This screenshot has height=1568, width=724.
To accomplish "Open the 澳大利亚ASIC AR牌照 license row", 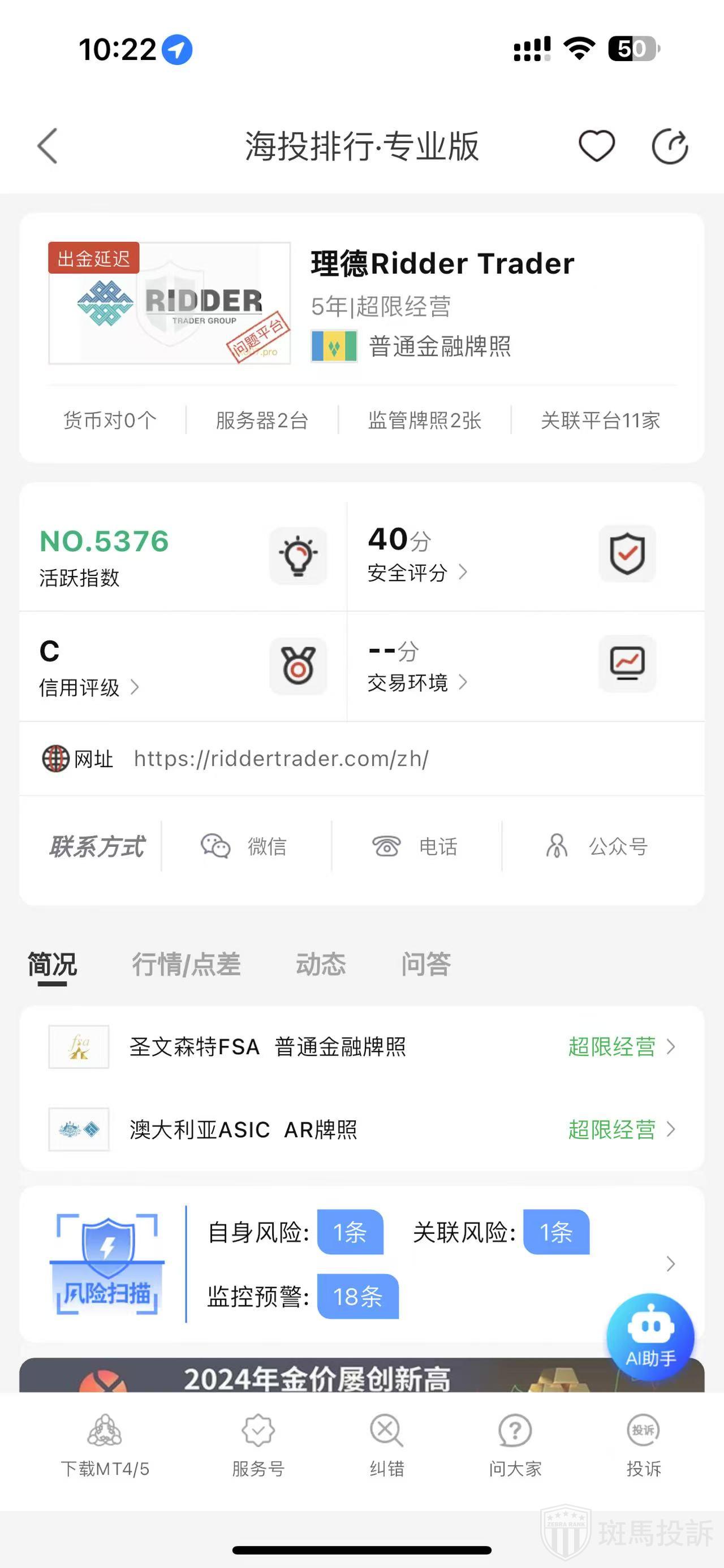I will coord(361,1129).
